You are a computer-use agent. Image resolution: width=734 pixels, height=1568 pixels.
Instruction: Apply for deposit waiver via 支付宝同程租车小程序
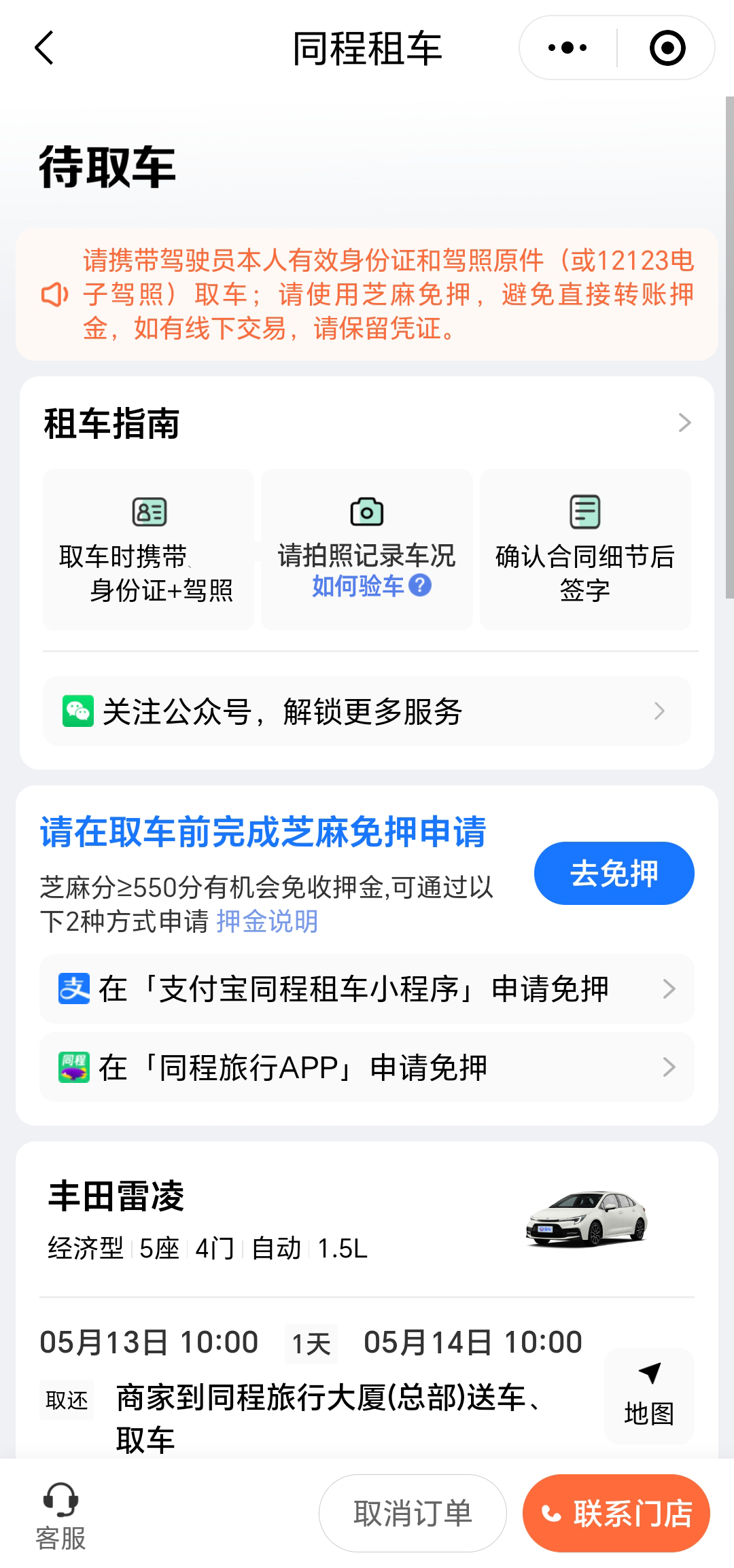tap(367, 989)
